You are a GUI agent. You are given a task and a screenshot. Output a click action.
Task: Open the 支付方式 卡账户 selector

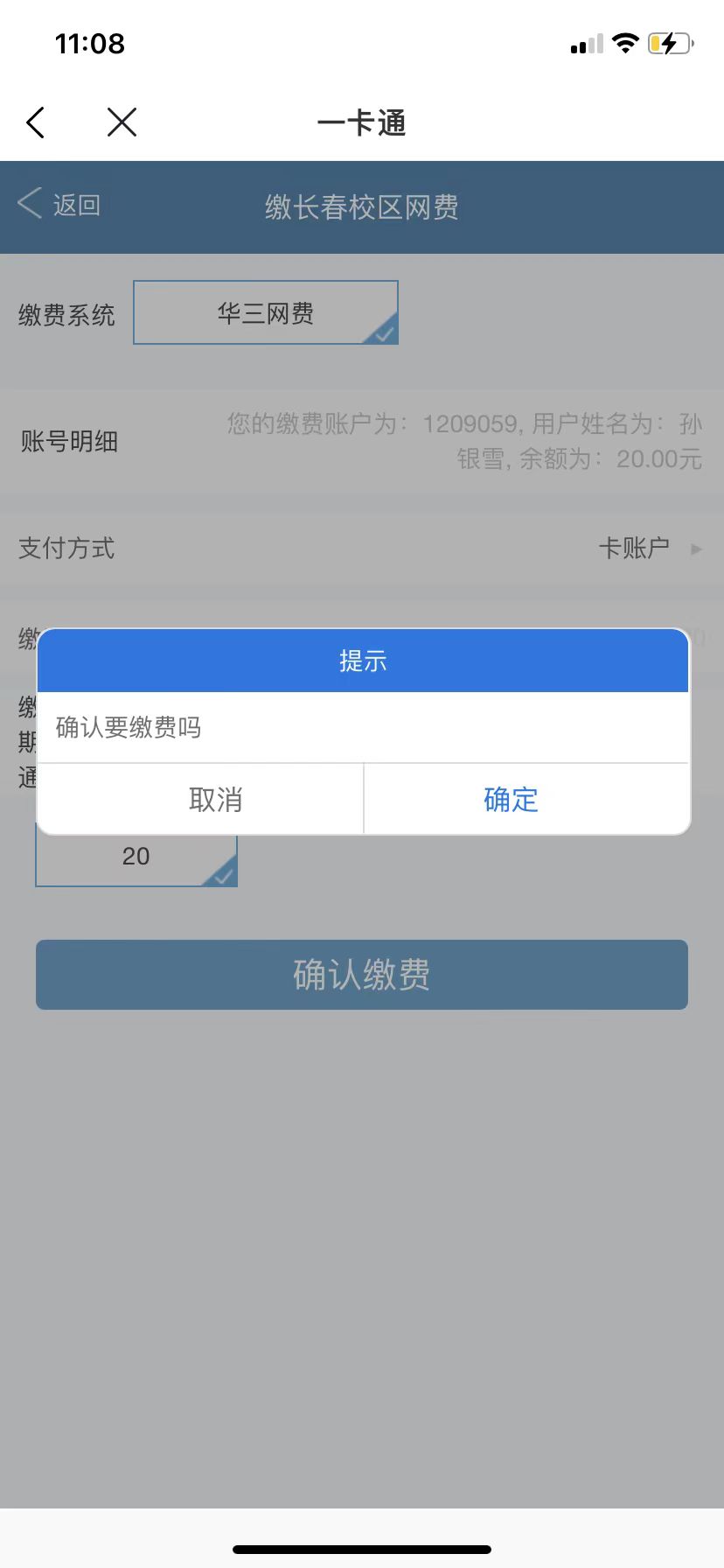pyautogui.click(x=649, y=549)
